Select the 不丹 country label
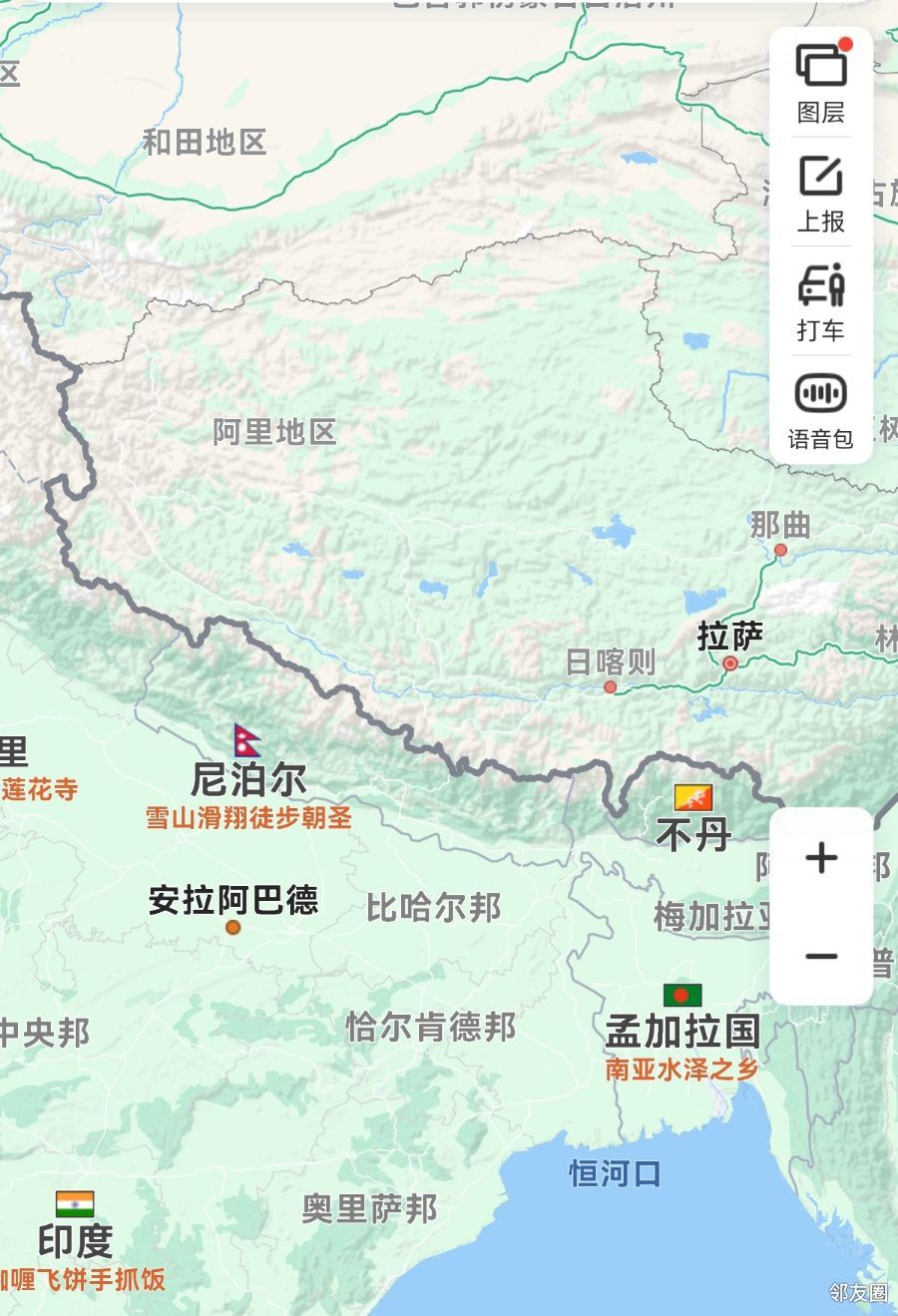This screenshot has width=898, height=1316. point(693,834)
